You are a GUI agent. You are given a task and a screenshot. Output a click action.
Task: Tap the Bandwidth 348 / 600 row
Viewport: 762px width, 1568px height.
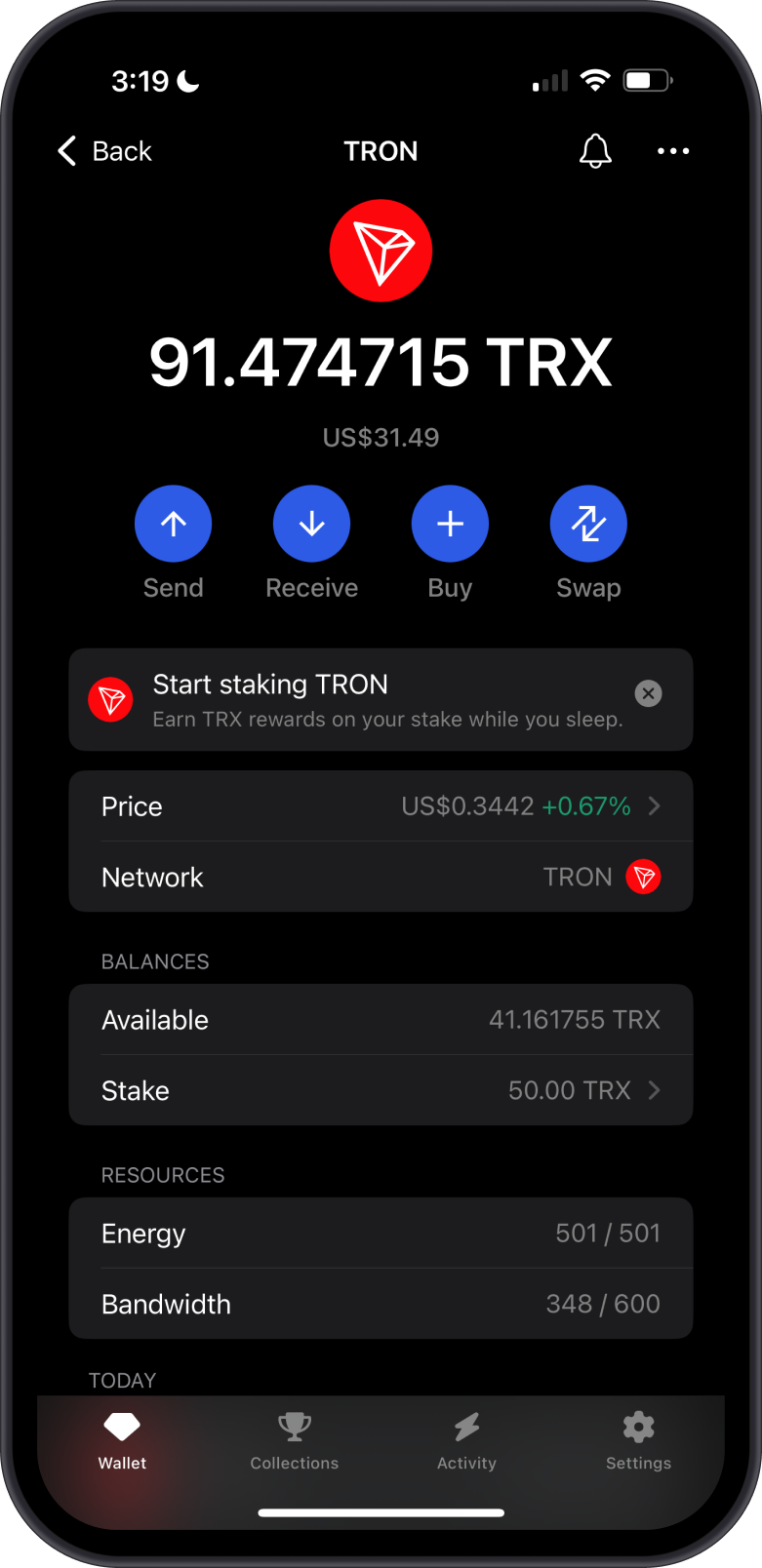[381, 1304]
